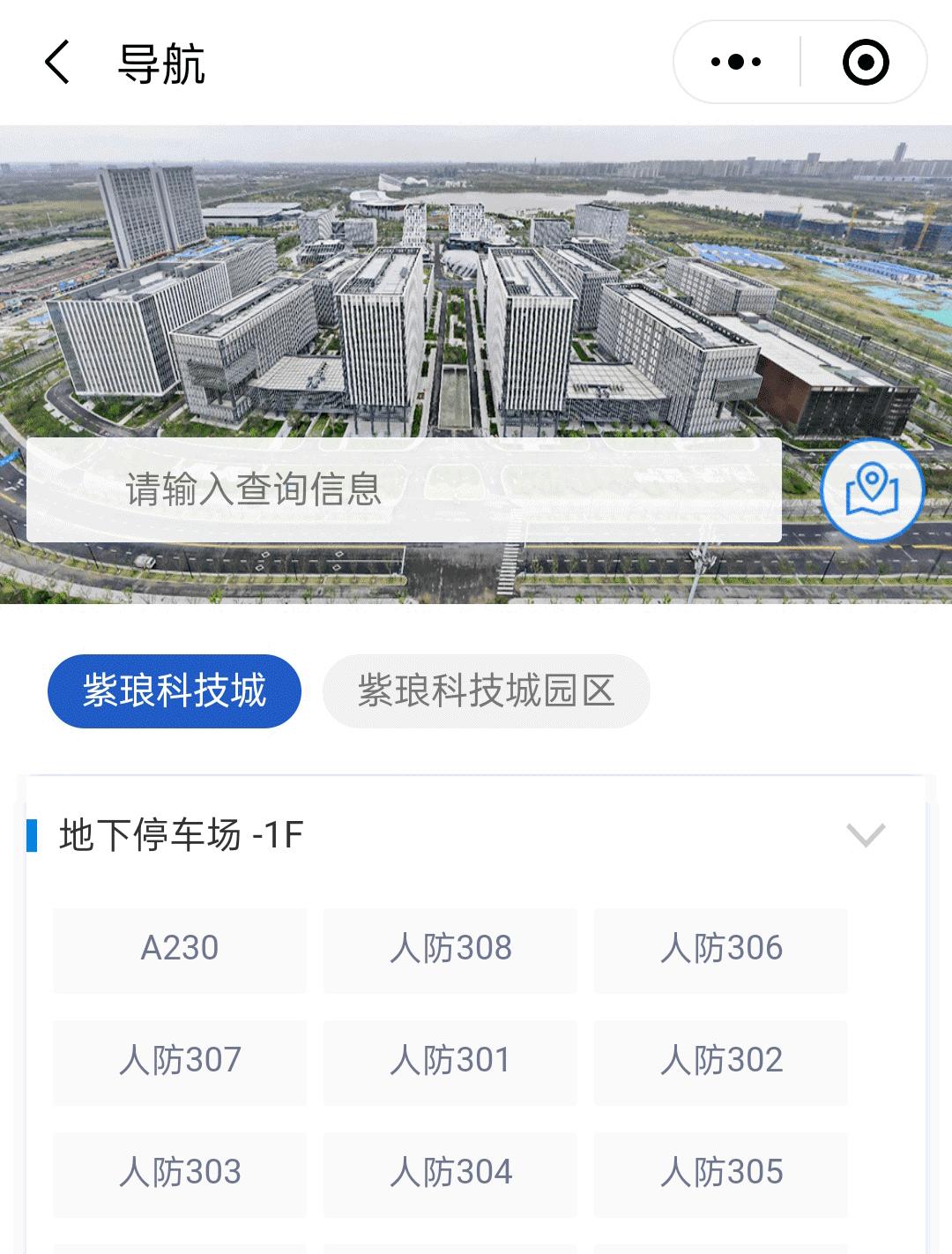The width and height of the screenshot is (952, 1254).
Task: Navigate to 人防307
Action: pos(180,1062)
